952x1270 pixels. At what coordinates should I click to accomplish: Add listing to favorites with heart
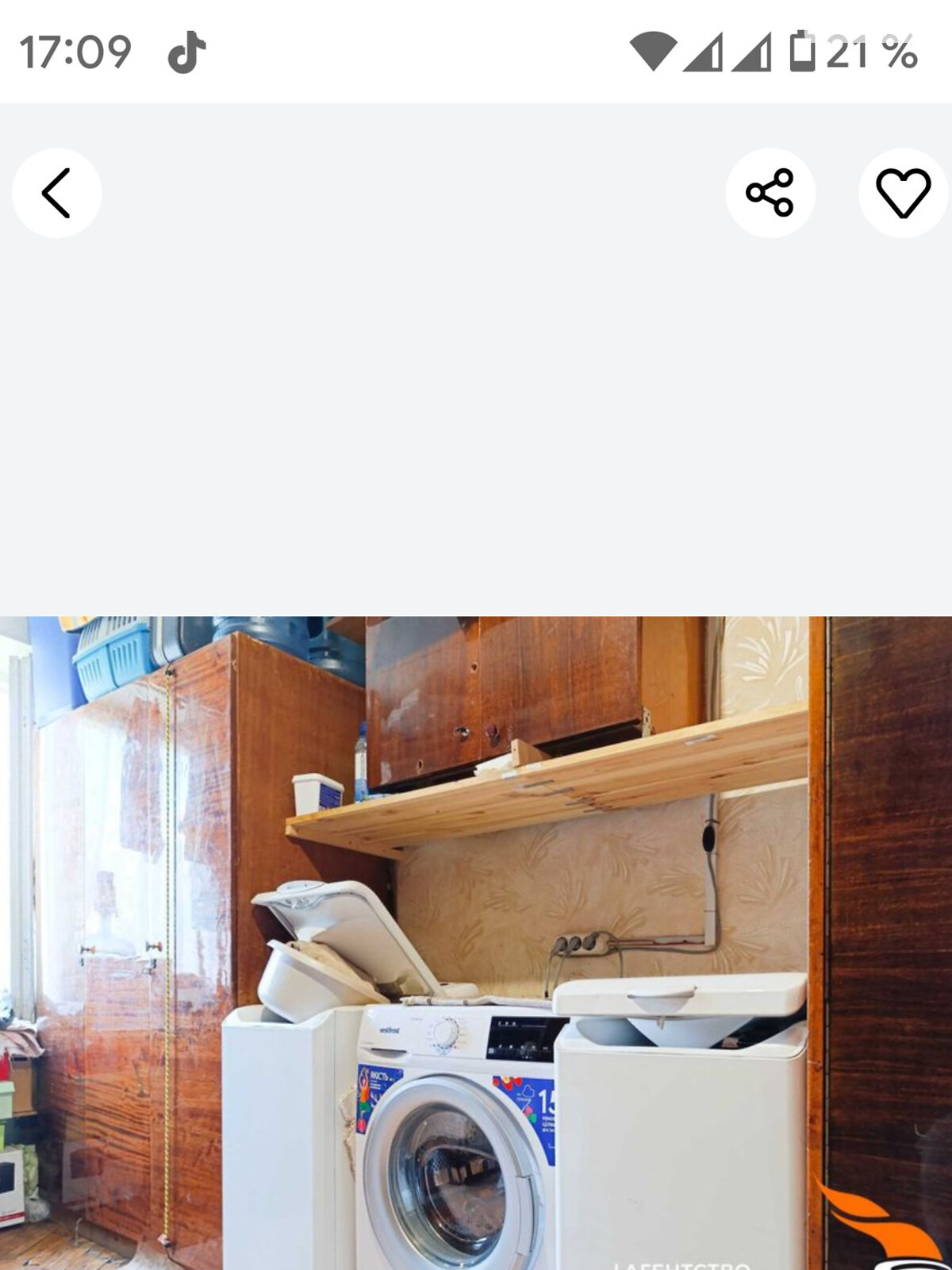pyautogui.click(x=903, y=193)
